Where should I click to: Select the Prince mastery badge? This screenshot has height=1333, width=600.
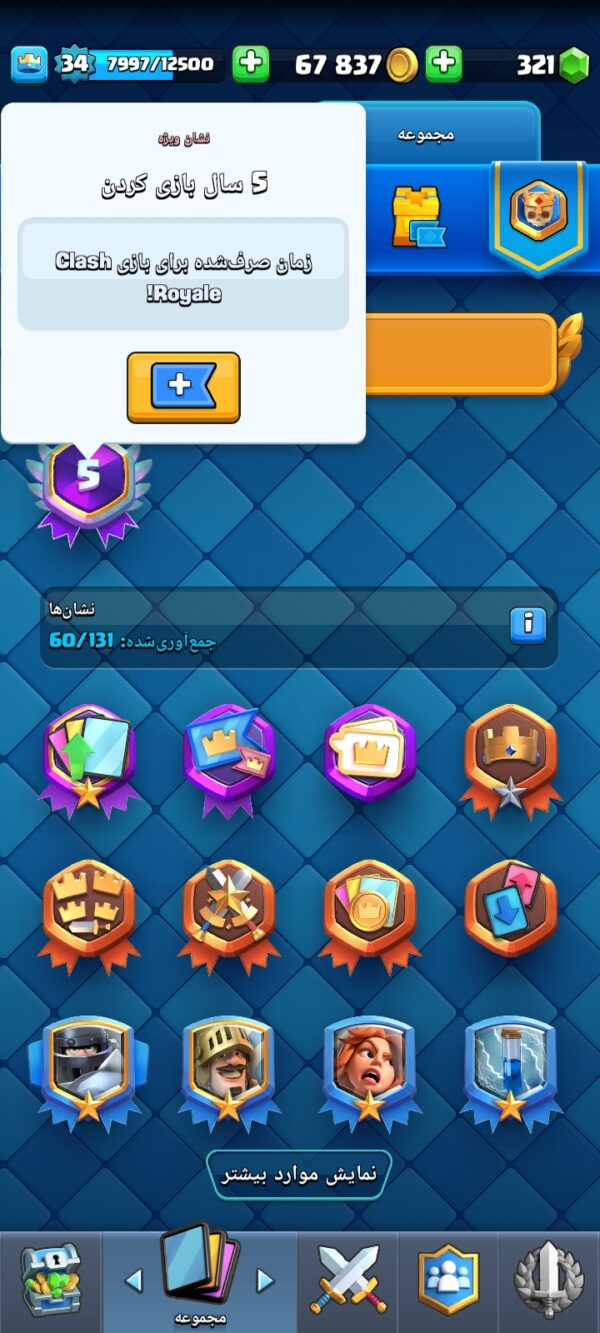click(x=229, y=1070)
